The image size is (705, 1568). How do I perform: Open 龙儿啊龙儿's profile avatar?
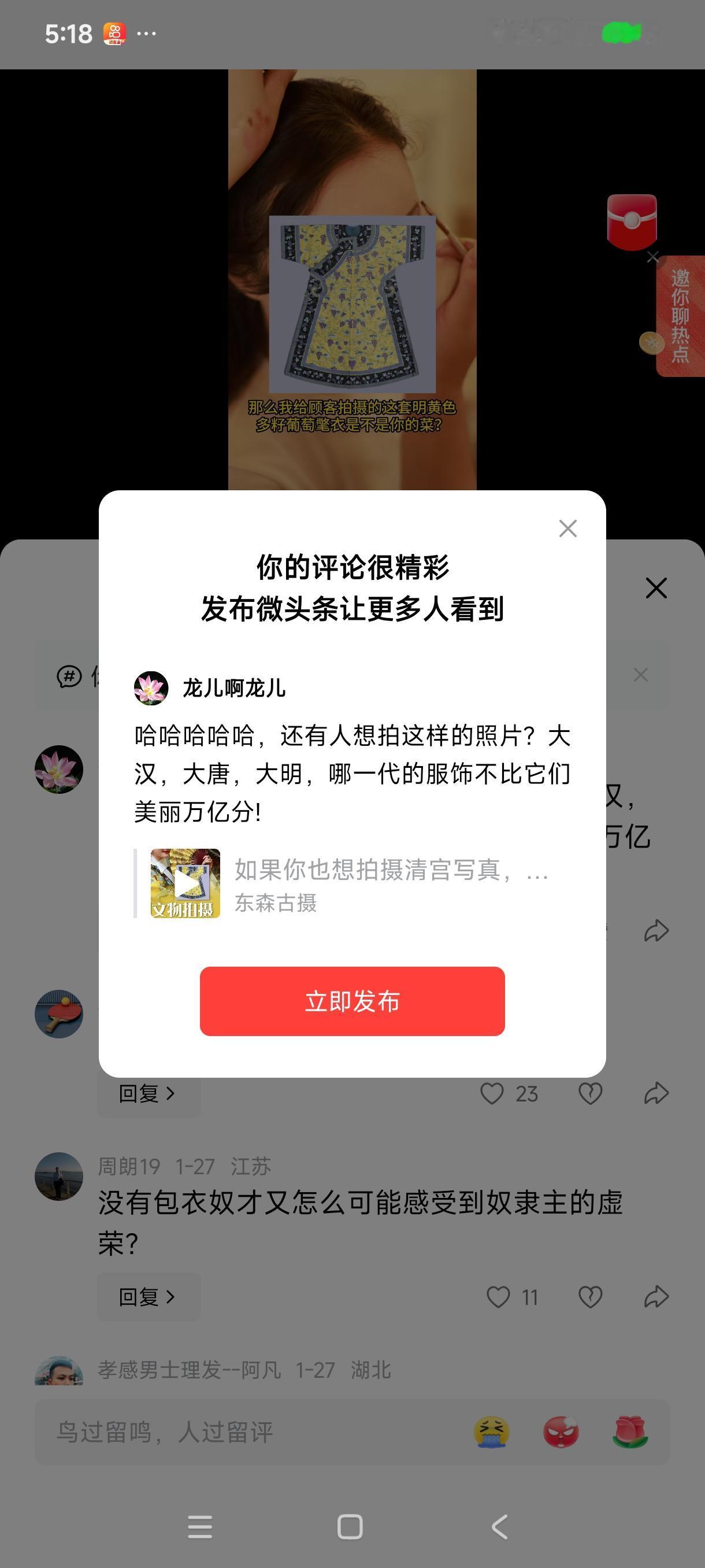coord(151,688)
